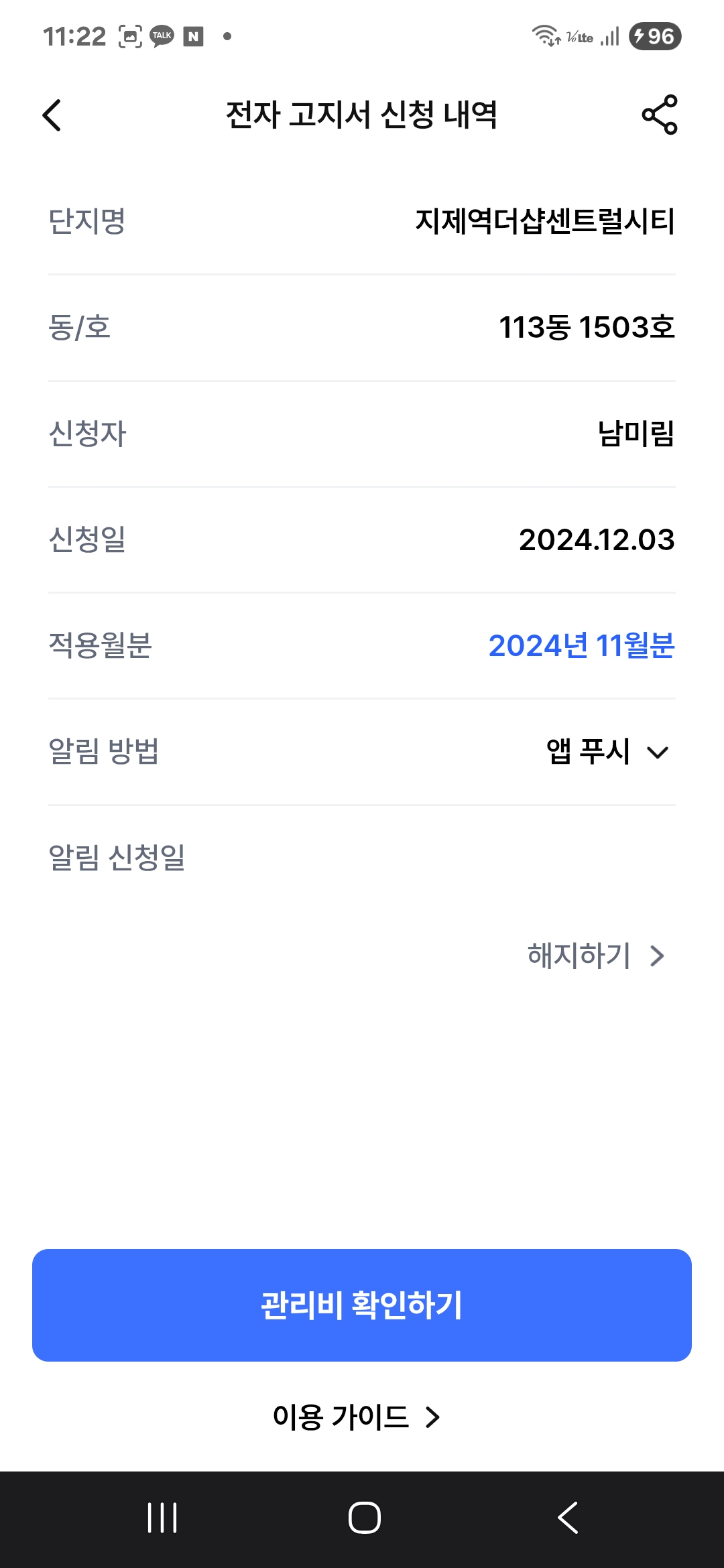Open the 이용 가이드 link

356,1417
